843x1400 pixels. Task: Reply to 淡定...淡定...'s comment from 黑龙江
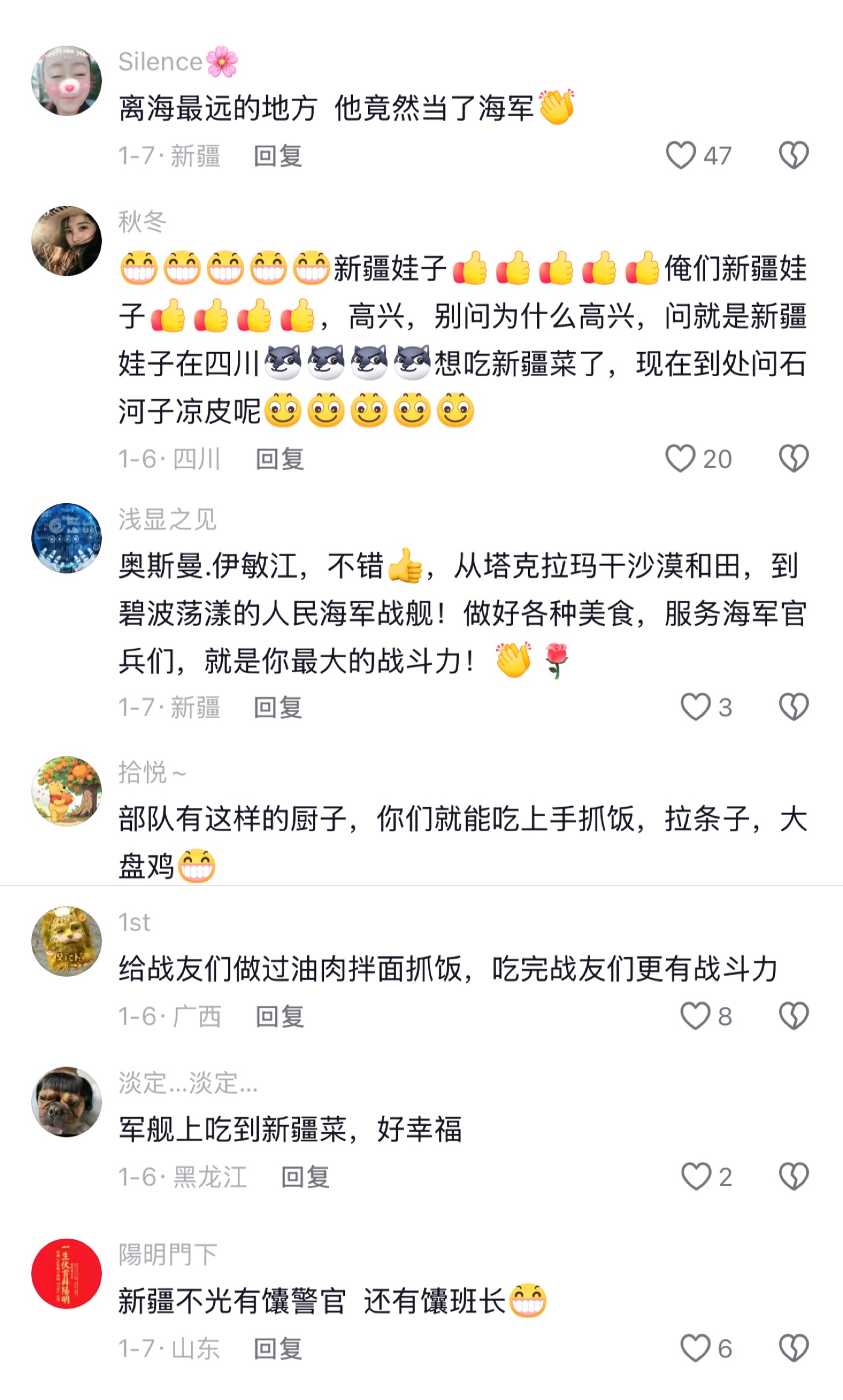pyautogui.click(x=305, y=1177)
